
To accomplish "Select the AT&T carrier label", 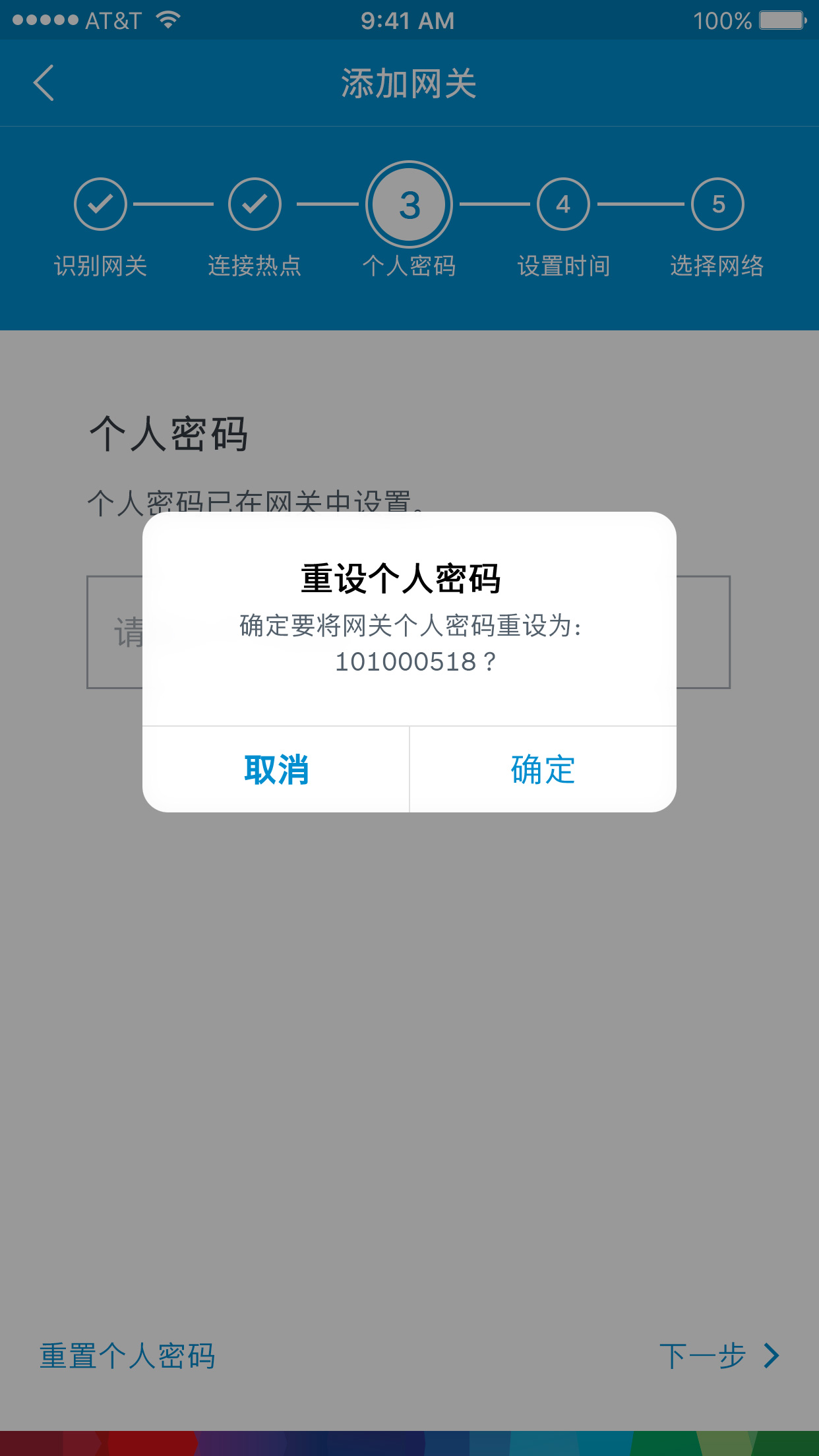I will [112, 20].
